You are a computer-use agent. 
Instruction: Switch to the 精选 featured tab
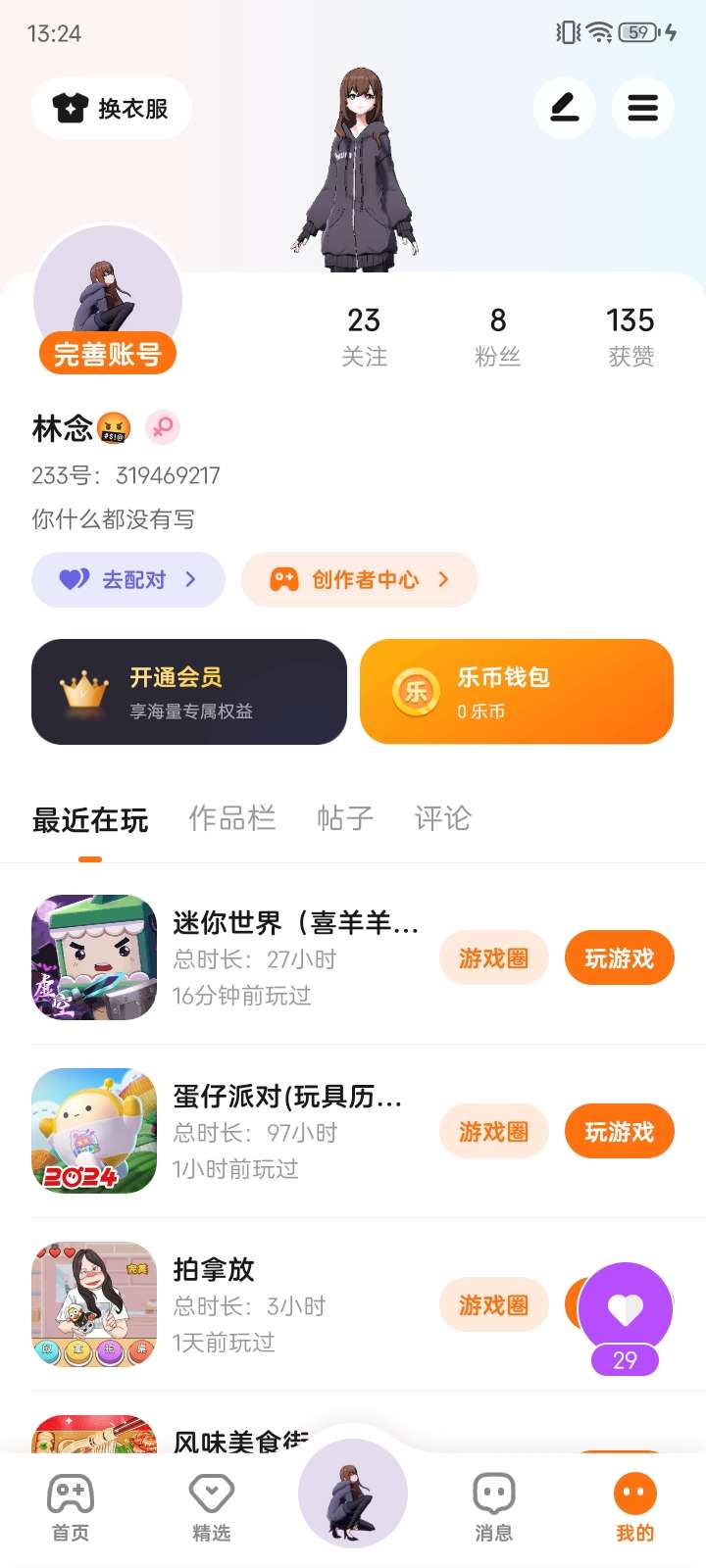[x=212, y=1507]
